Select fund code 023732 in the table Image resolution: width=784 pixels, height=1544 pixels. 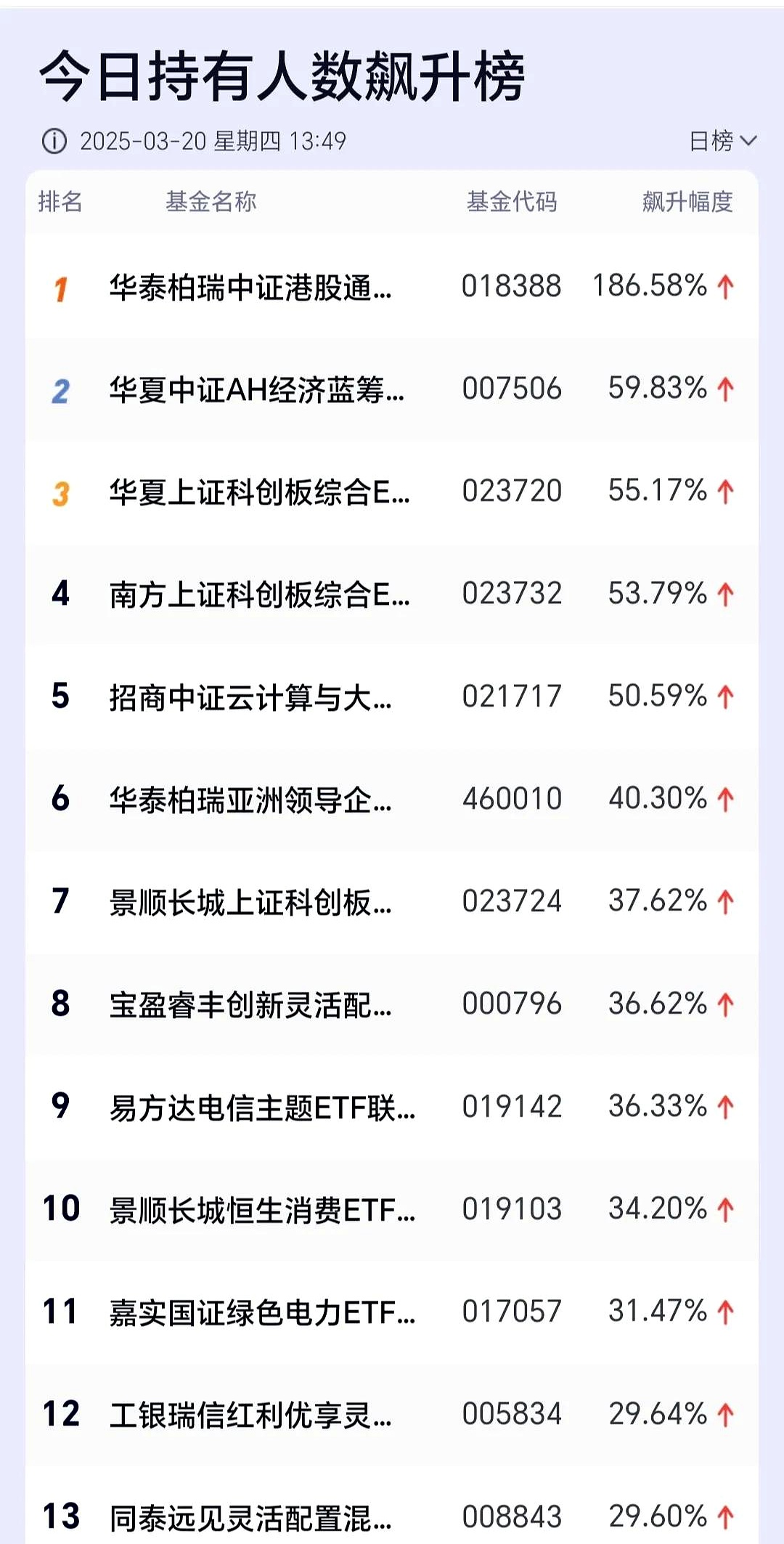pos(513,594)
